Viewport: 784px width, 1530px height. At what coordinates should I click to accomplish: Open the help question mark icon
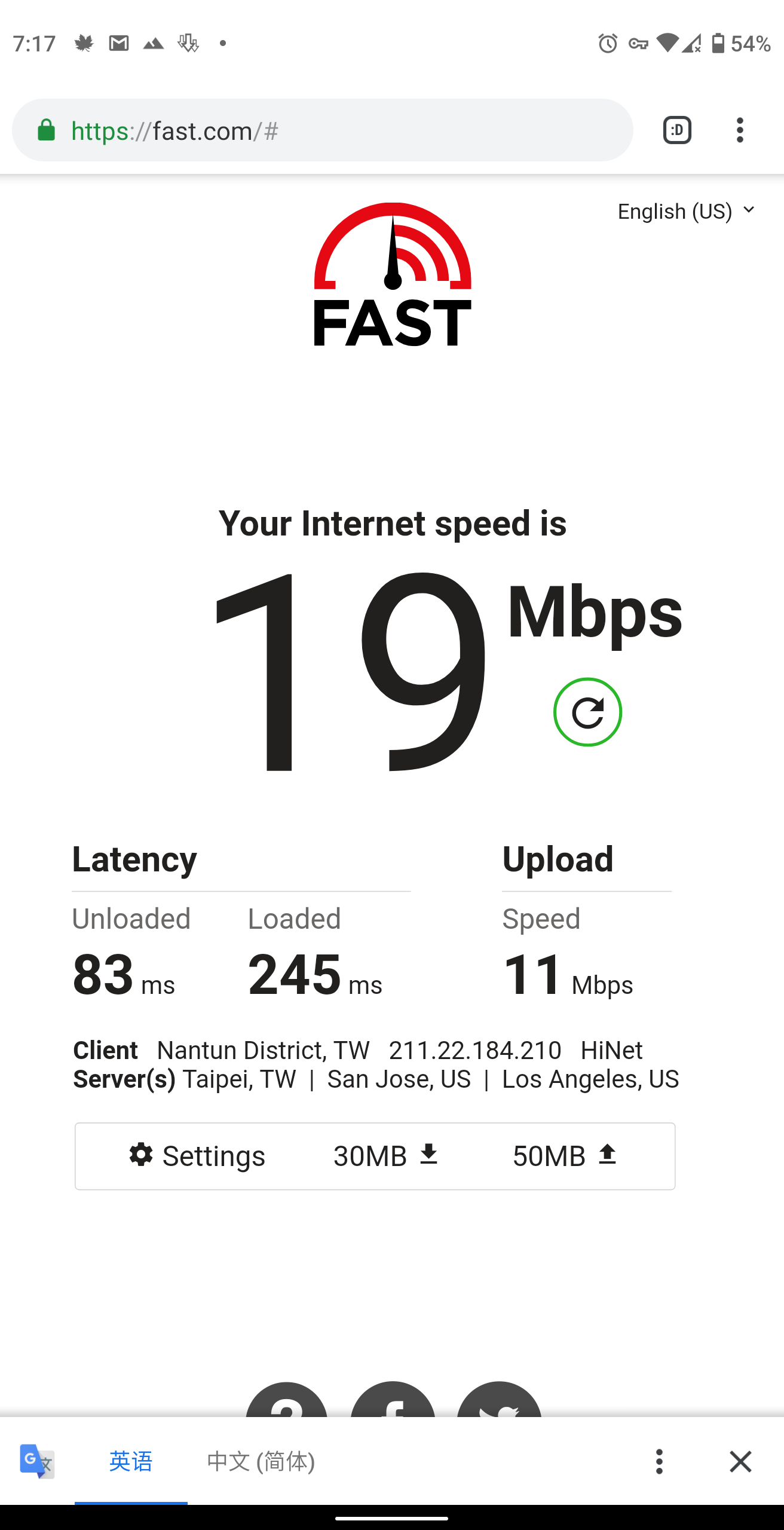tap(287, 1402)
